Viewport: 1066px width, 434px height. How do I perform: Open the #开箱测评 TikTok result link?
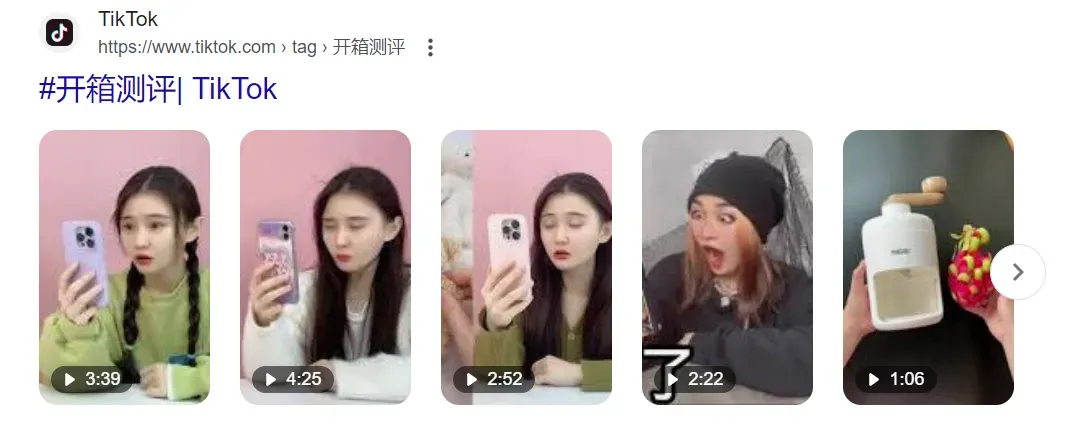point(157,89)
